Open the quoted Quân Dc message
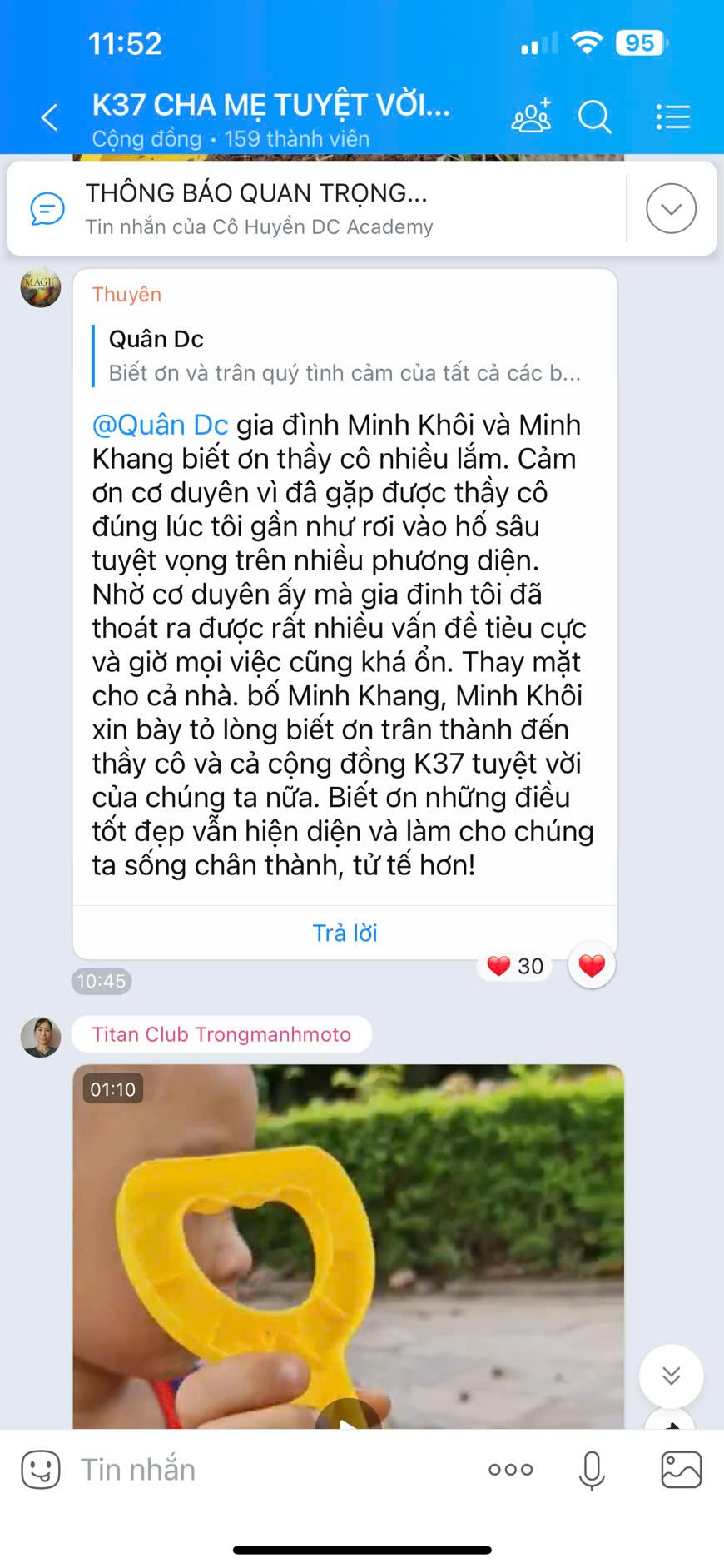This screenshot has width=724, height=1568. tap(345, 356)
